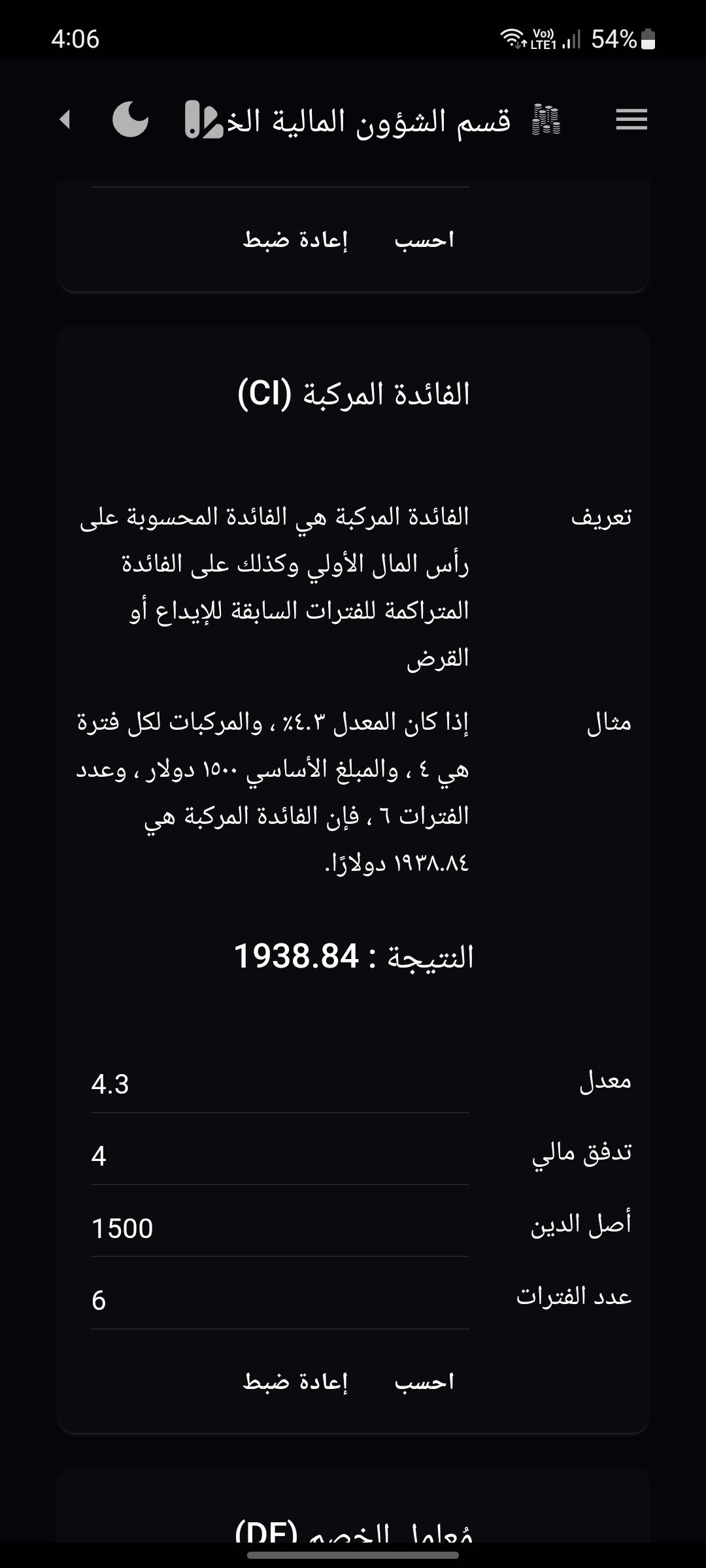Tap إعادة ضبط under compound interest fields
This screenshot has height=1568, width=706.
coord(295,1382)
